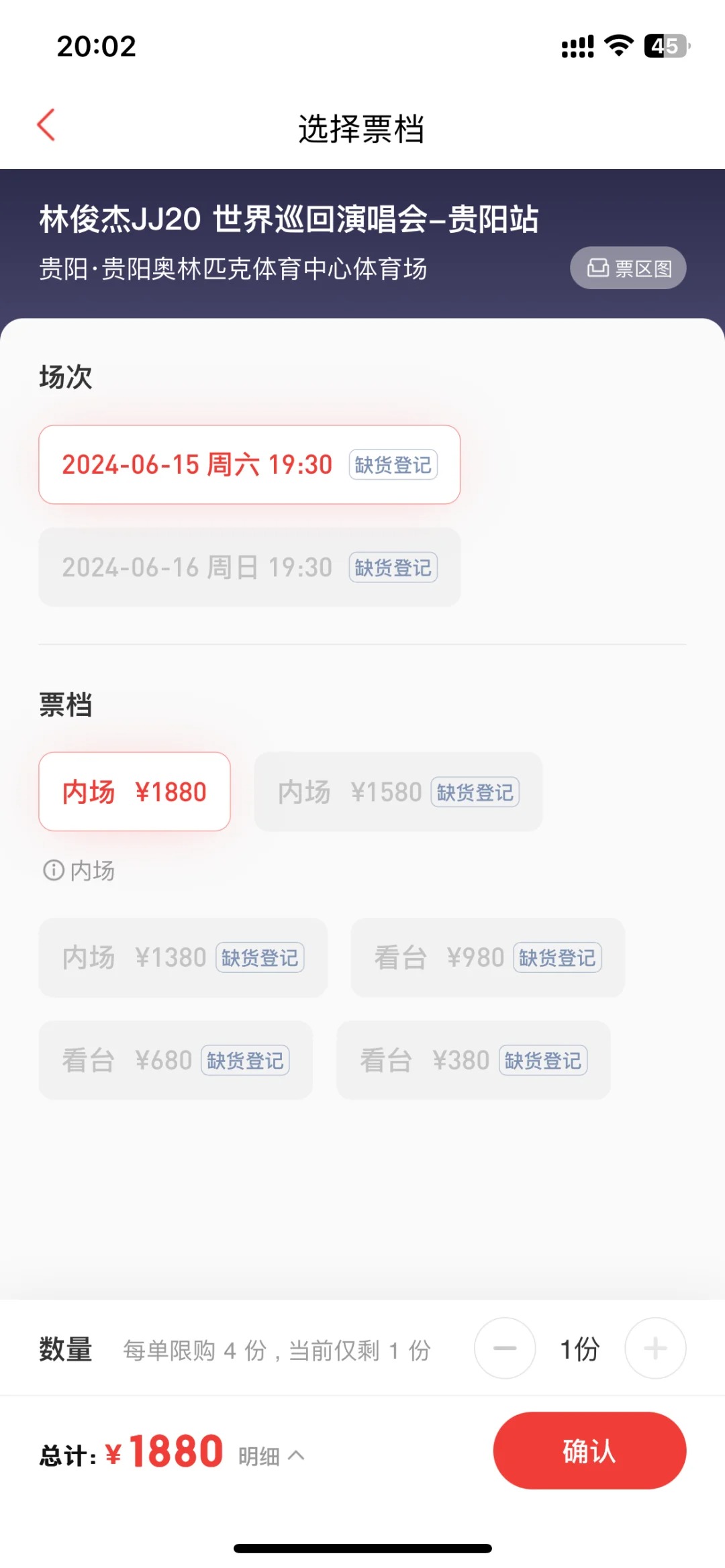
Task: Select the 2024-06-16 周日 19:30 session
Action: coord(249,568)
